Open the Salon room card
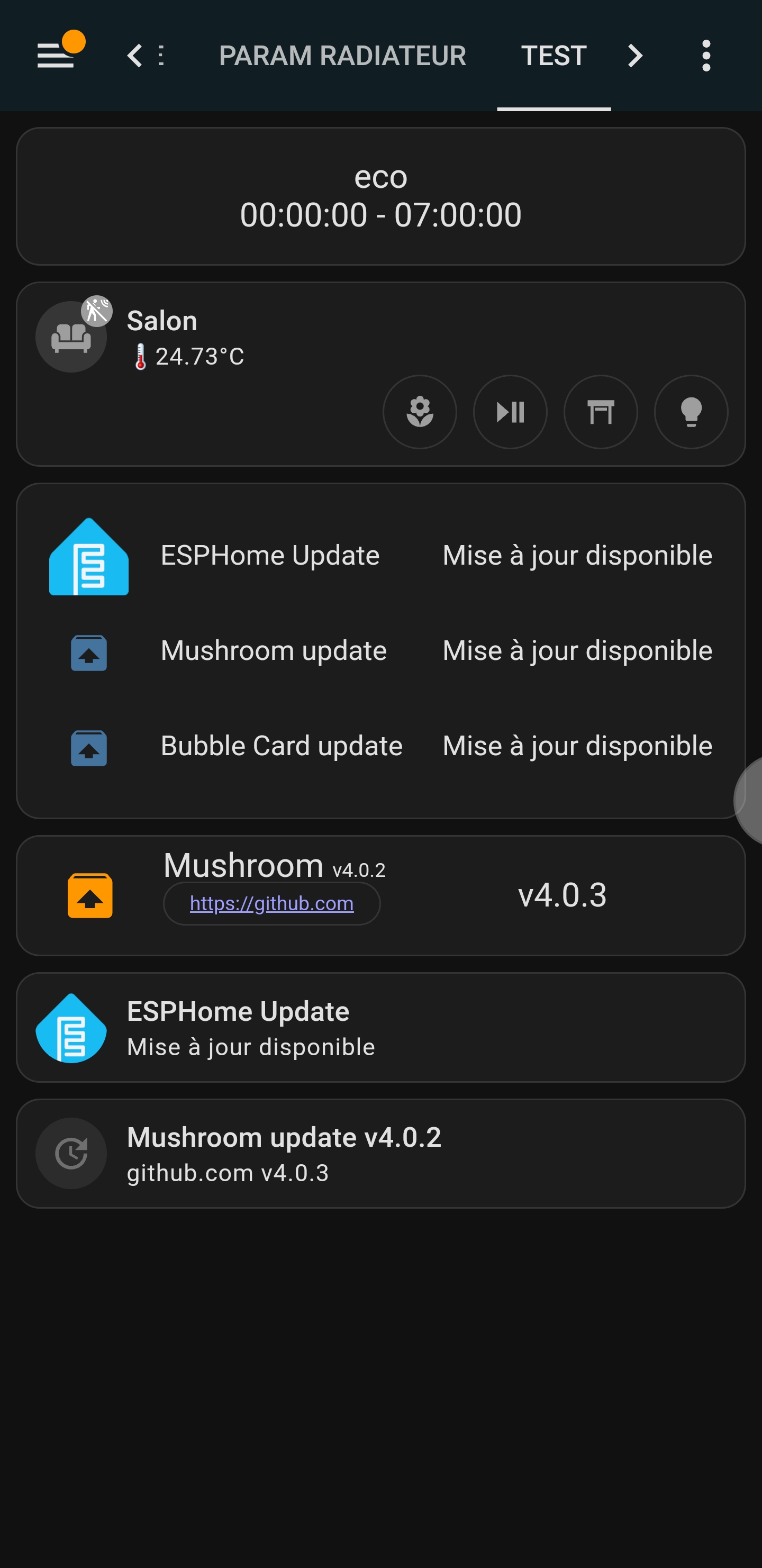The width and height of the screenshot is (762, 1568). (x=381, y=374)
